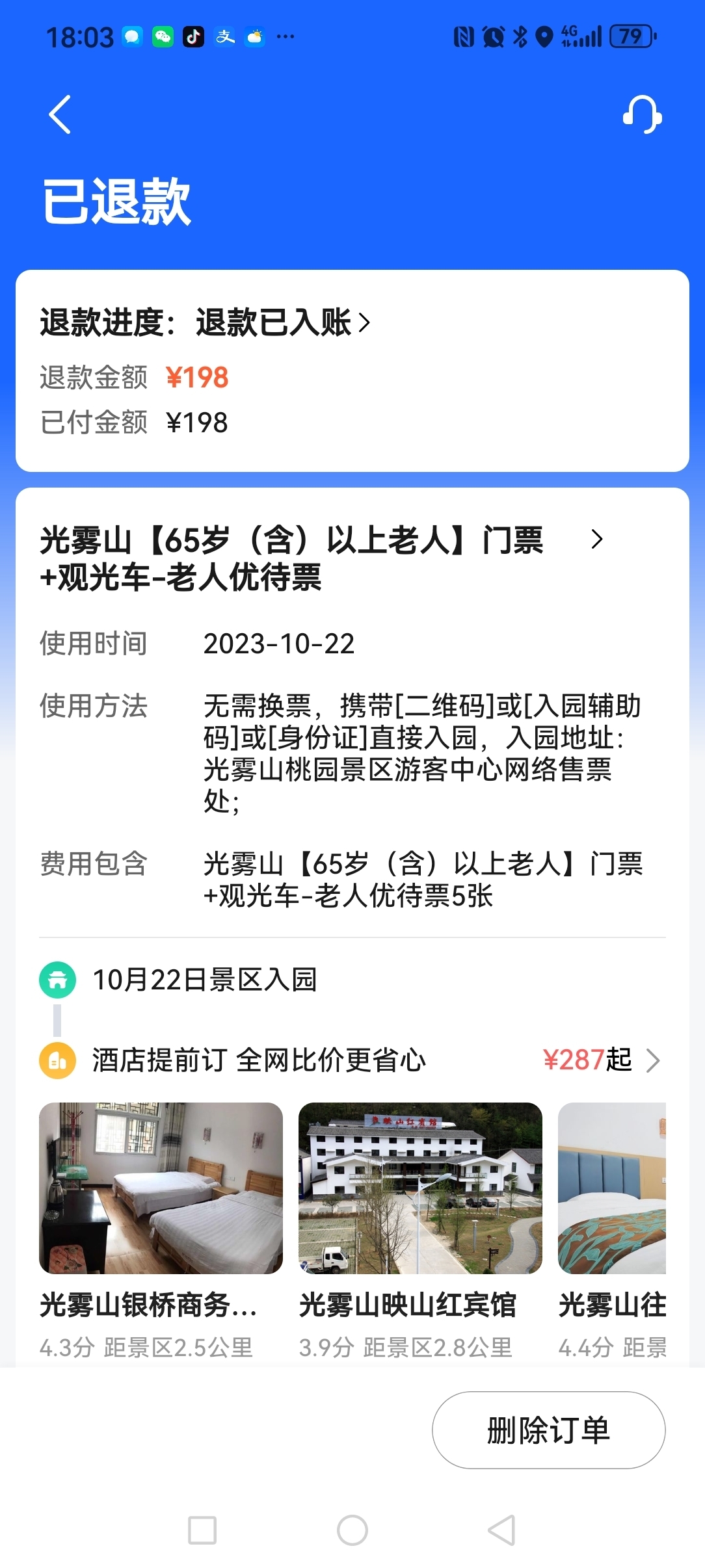Go back using the top-left arrow
The image size is (705, 1568).
(x=60, y=114)
